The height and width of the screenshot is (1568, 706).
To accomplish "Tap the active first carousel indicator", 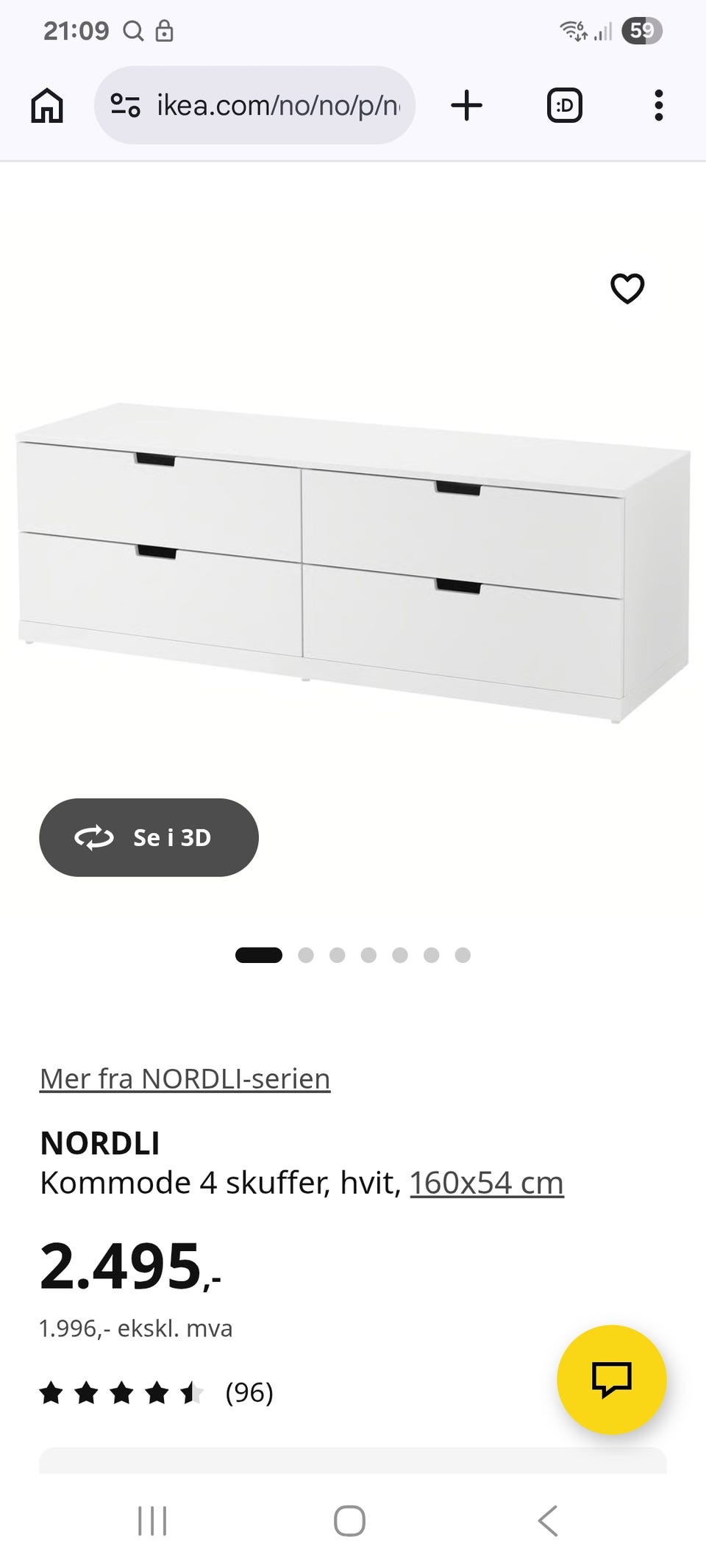I will pyautogui.click(x=259, y=955).
